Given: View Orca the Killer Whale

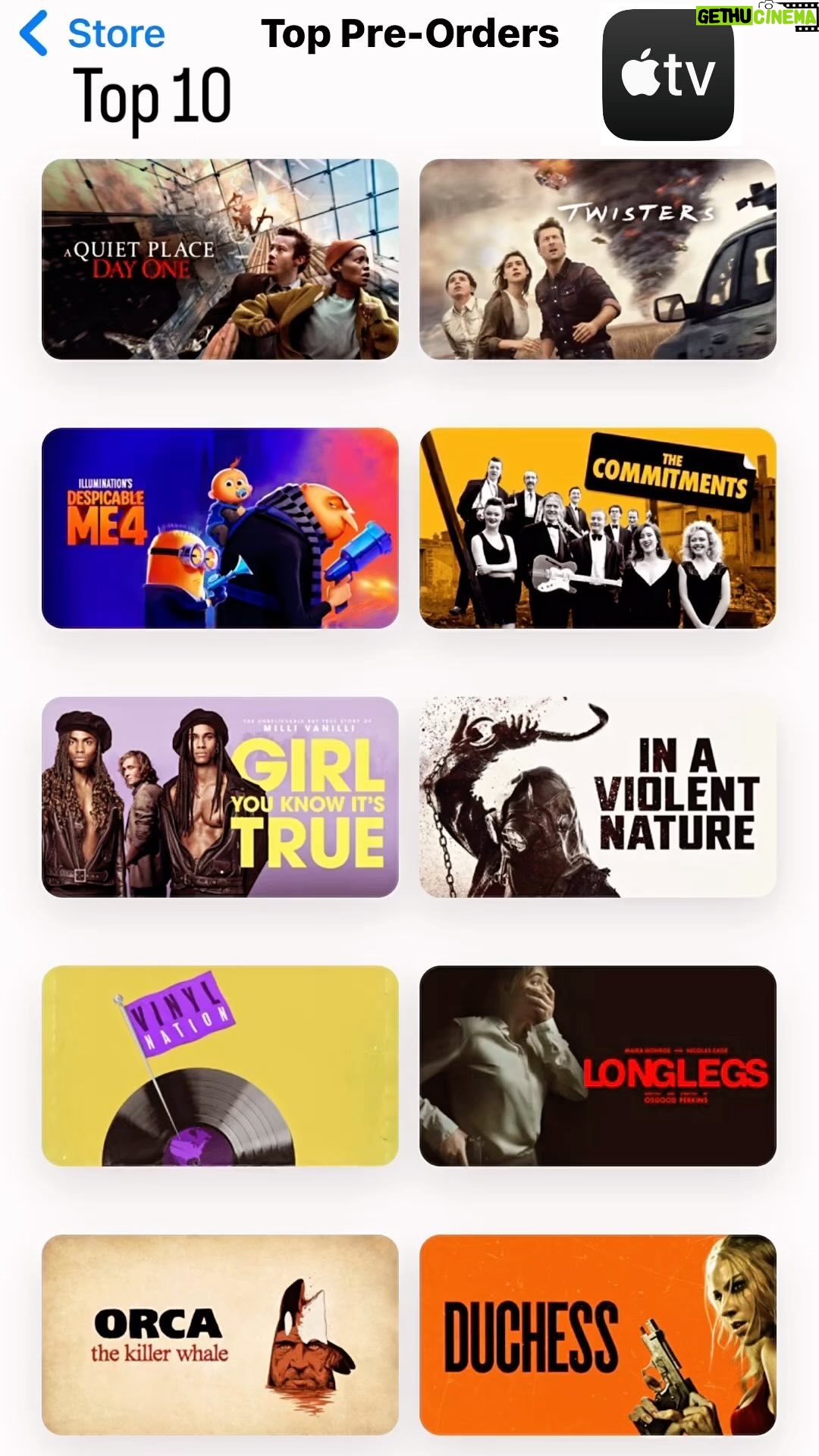Looking at the screenshot, I should (220, 1335).
